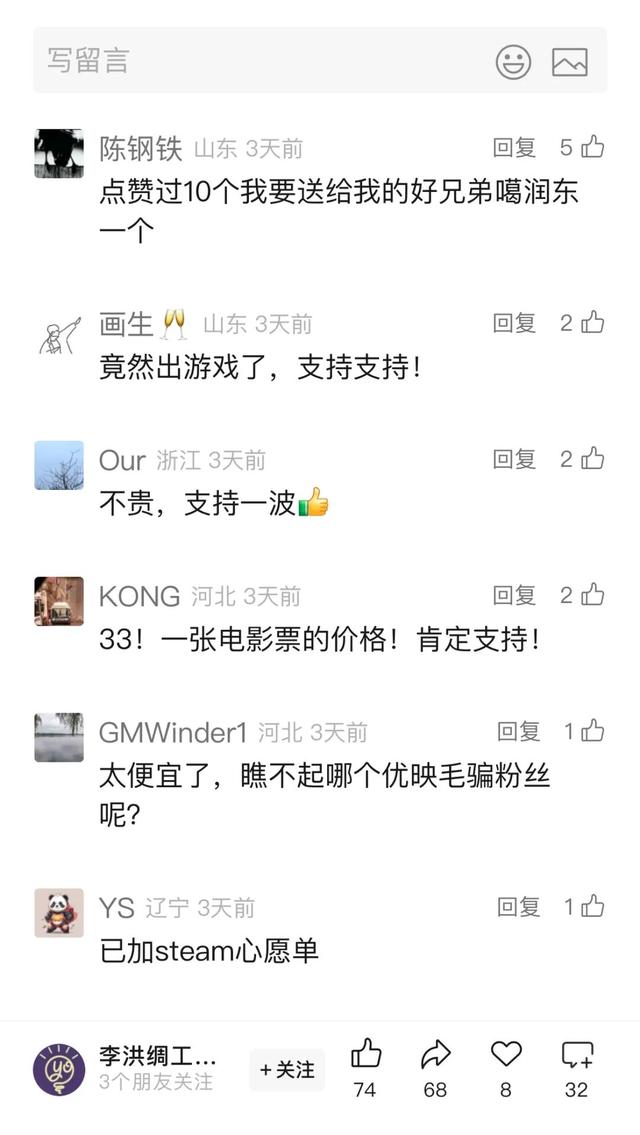
Task: Attach an image to the comment
Action: point(570,61)
